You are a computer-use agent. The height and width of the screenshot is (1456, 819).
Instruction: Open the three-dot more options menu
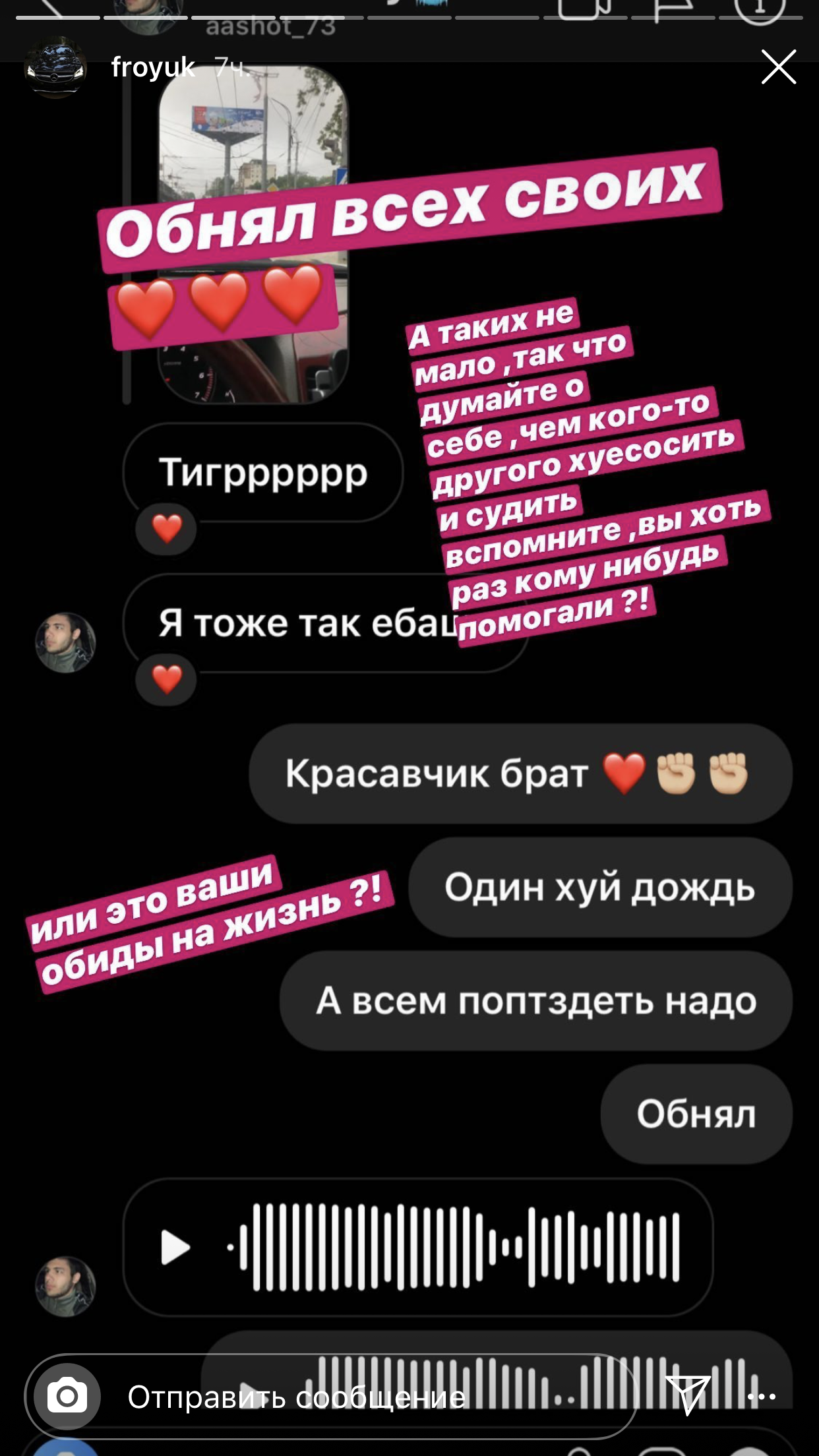[x=761, y=1396]
